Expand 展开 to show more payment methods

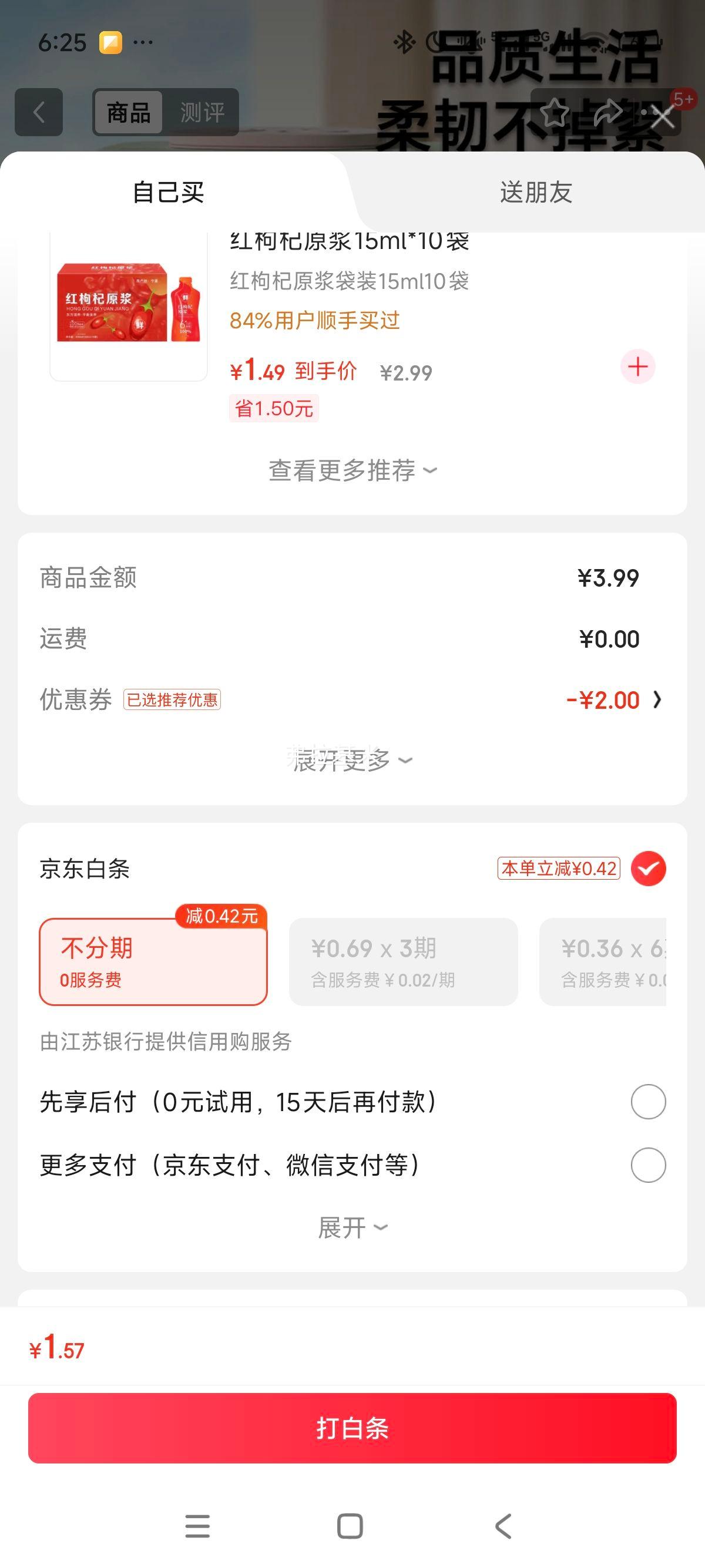(x=352, y=1228)
